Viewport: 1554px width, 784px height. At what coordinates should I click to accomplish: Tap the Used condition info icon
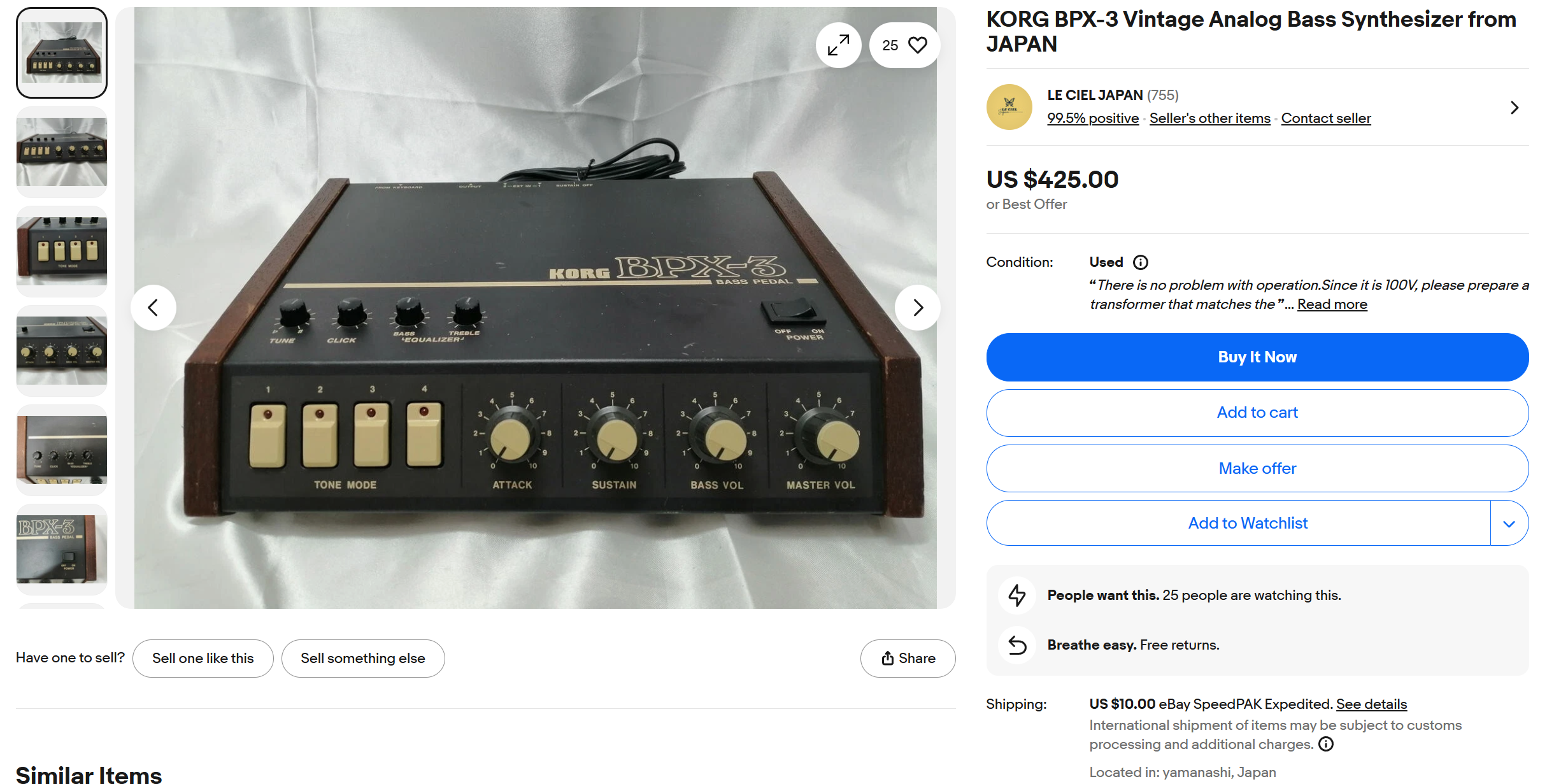coord(1140,262)
